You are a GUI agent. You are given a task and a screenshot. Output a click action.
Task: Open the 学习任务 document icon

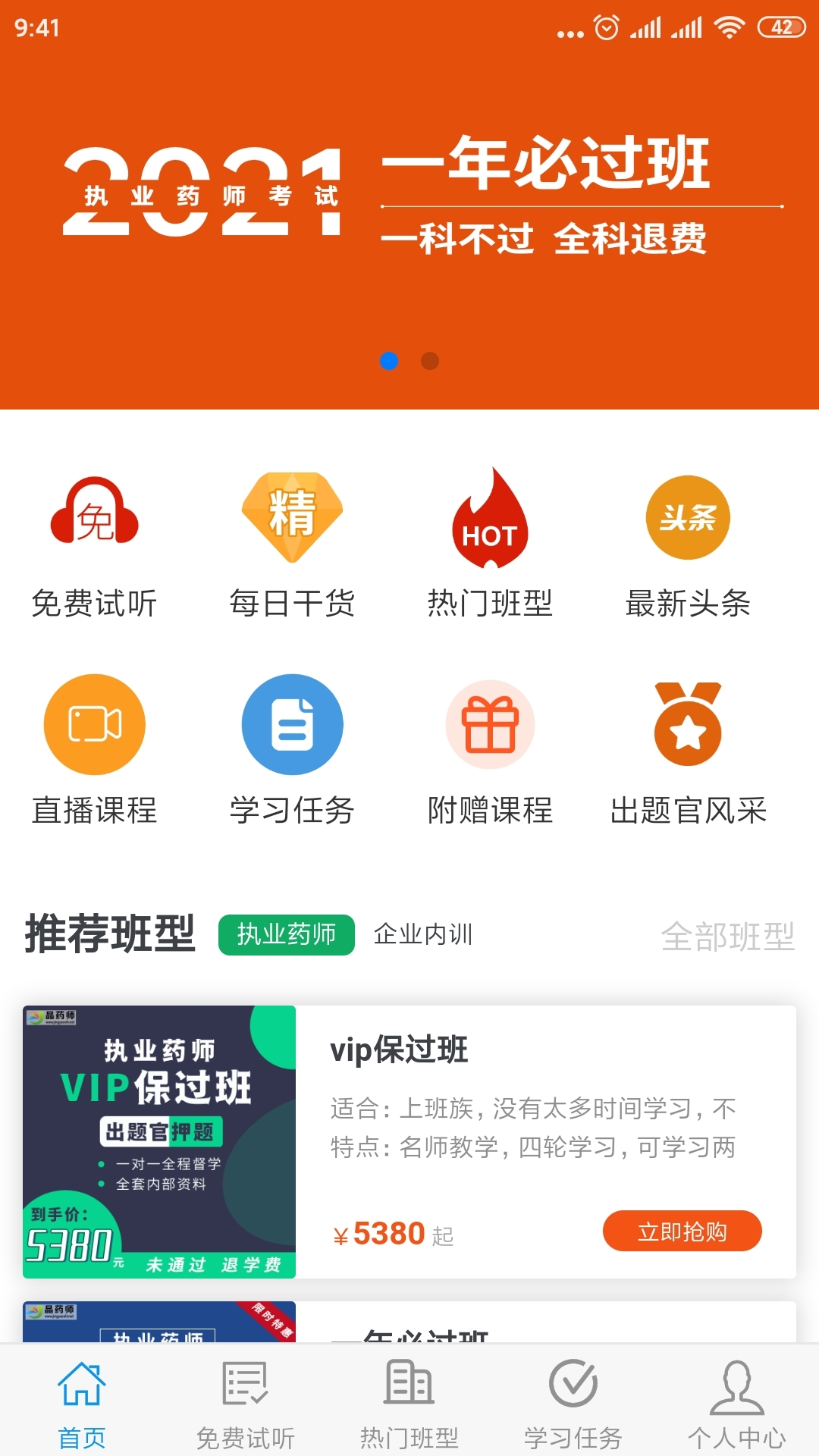292,724
